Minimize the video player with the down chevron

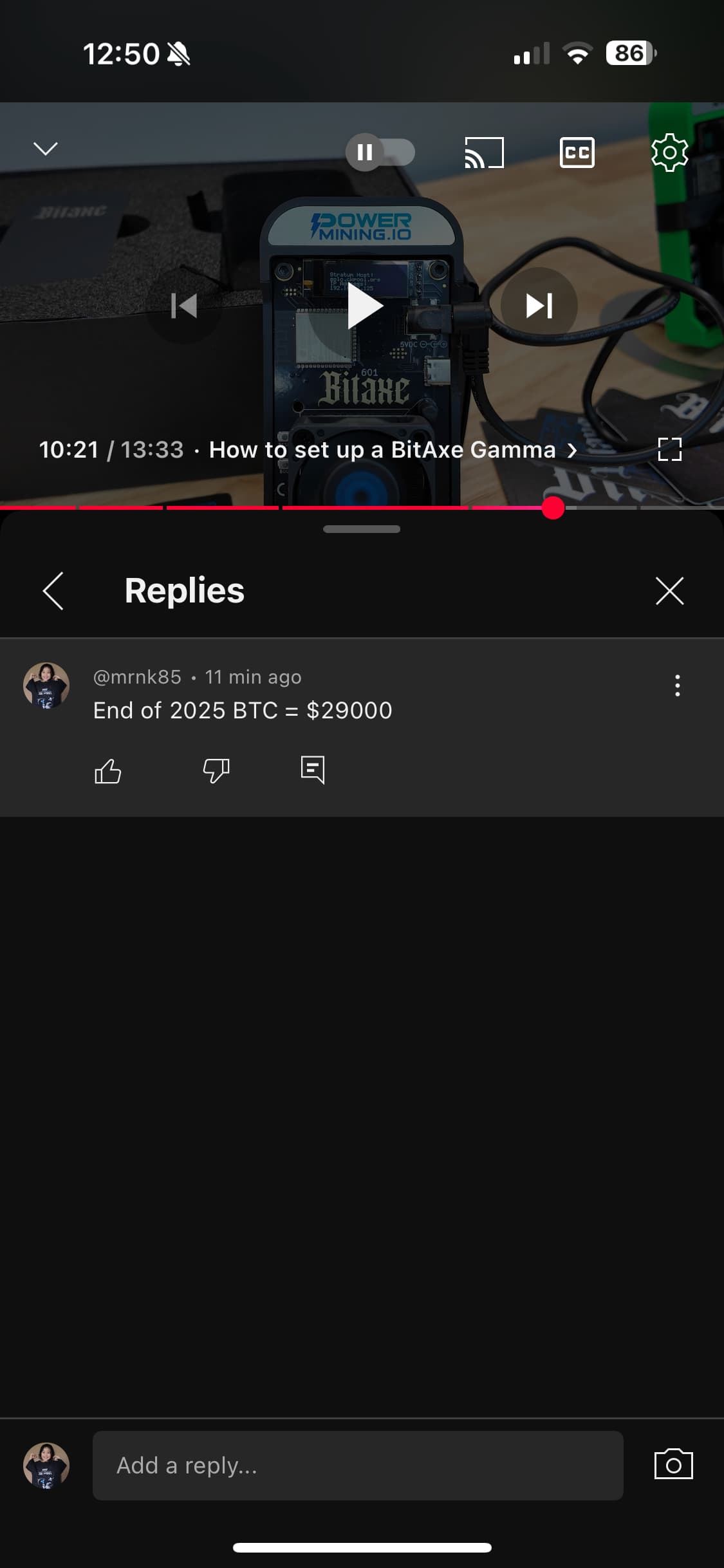point(46,149)
